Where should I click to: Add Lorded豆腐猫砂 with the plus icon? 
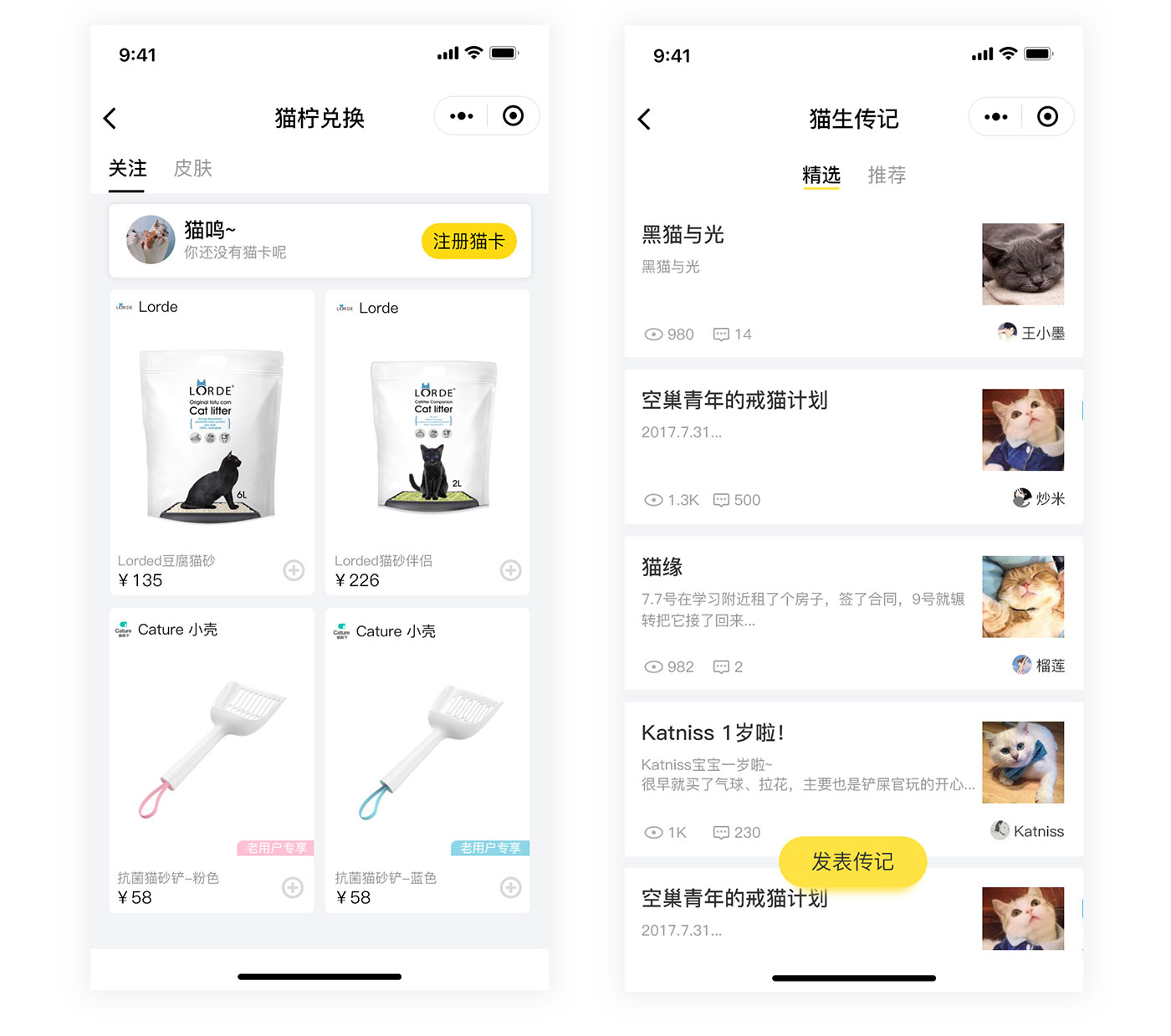pyautogui.click(x=294, y=570)
